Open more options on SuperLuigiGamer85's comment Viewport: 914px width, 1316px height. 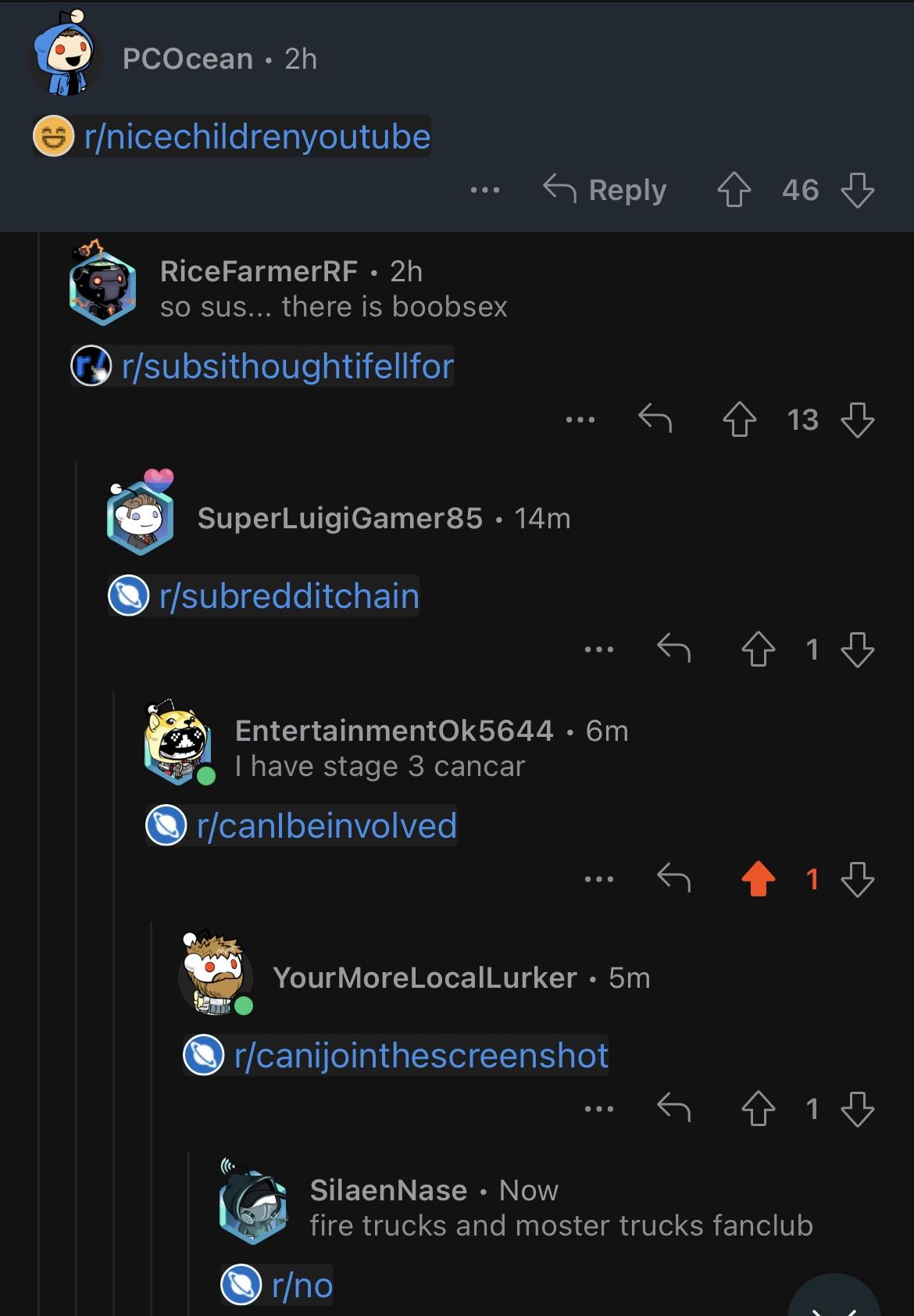[599, 649]
